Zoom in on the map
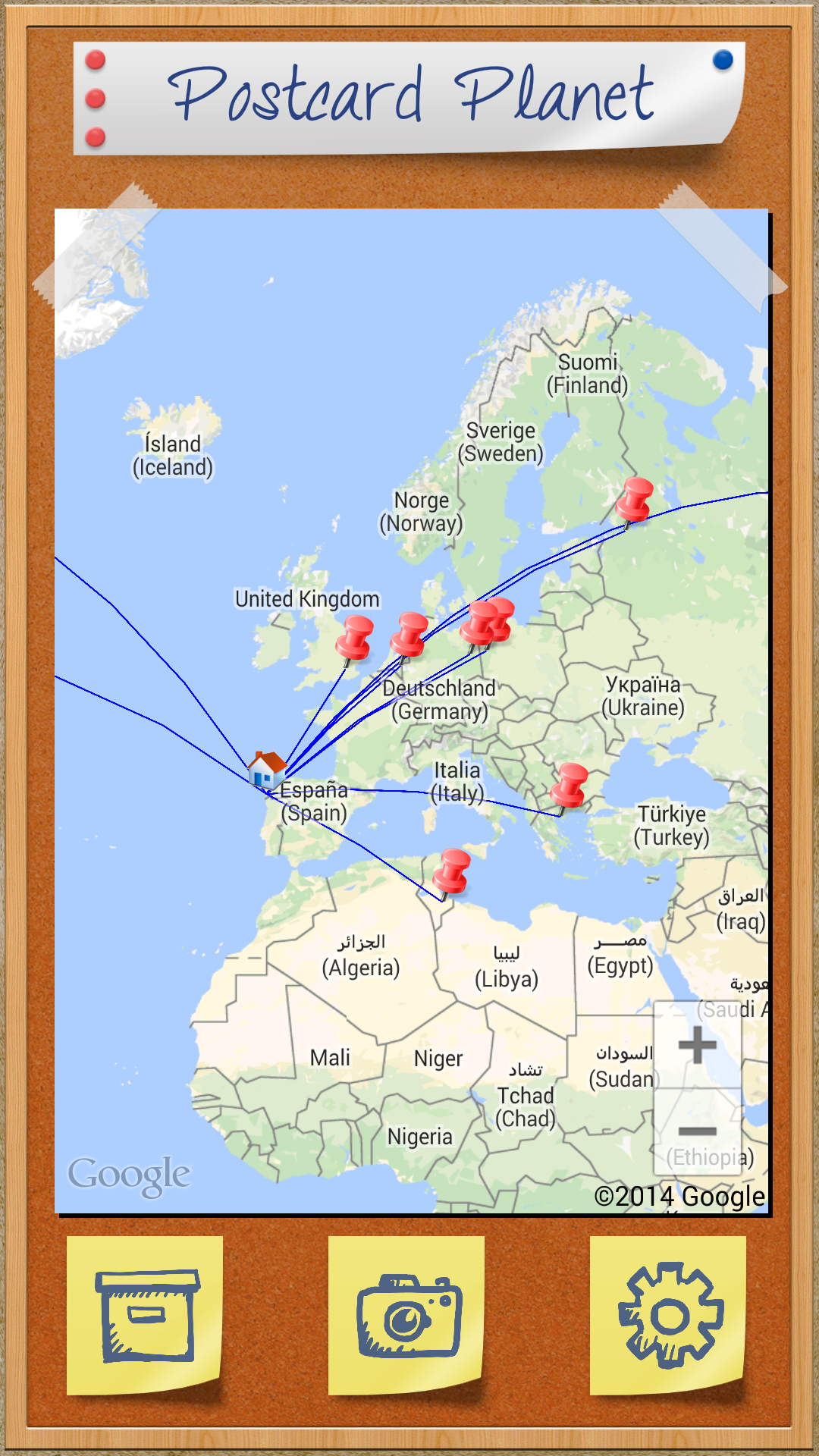Image resolution: width=819 pixels, height=1456 pixels. coord(697,1046)
